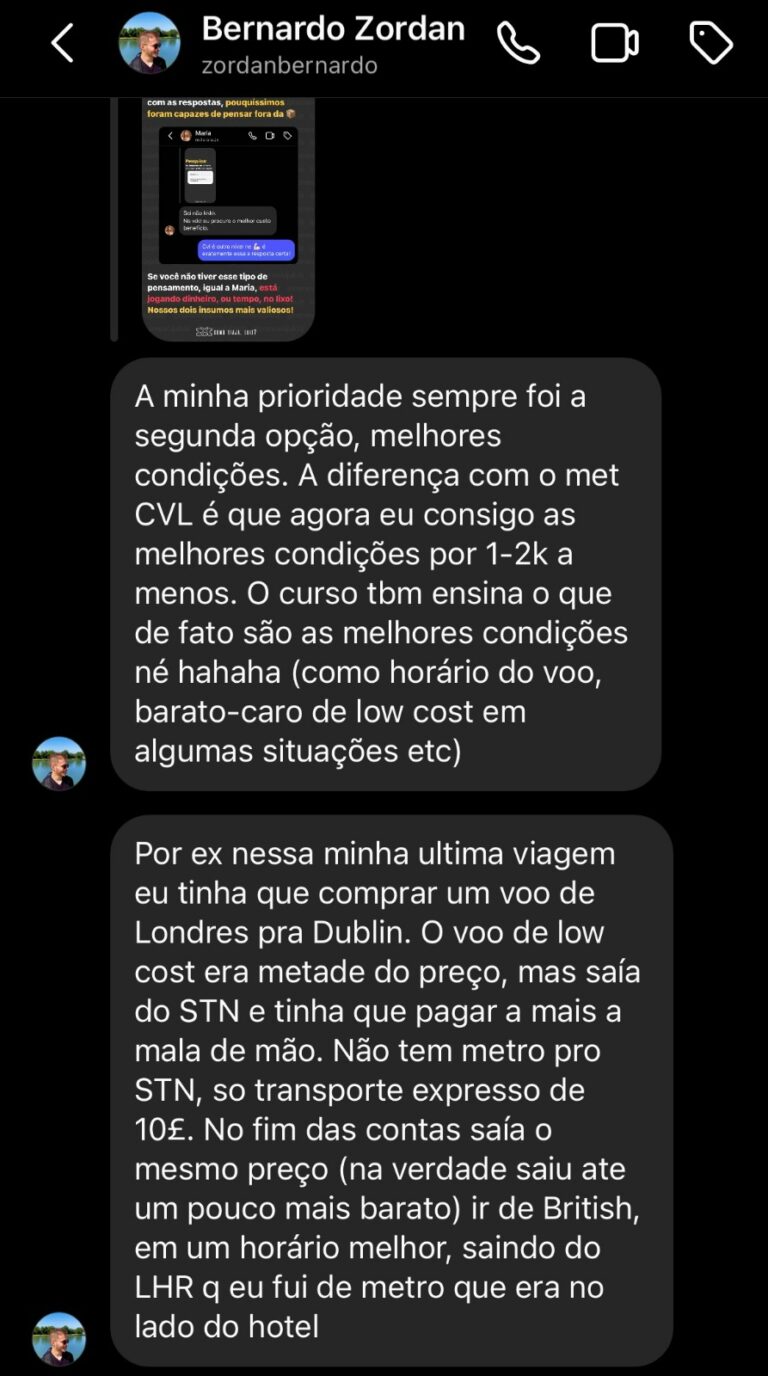
Task: Start a video call with Bernardo
Action: (x=614, y=44)
